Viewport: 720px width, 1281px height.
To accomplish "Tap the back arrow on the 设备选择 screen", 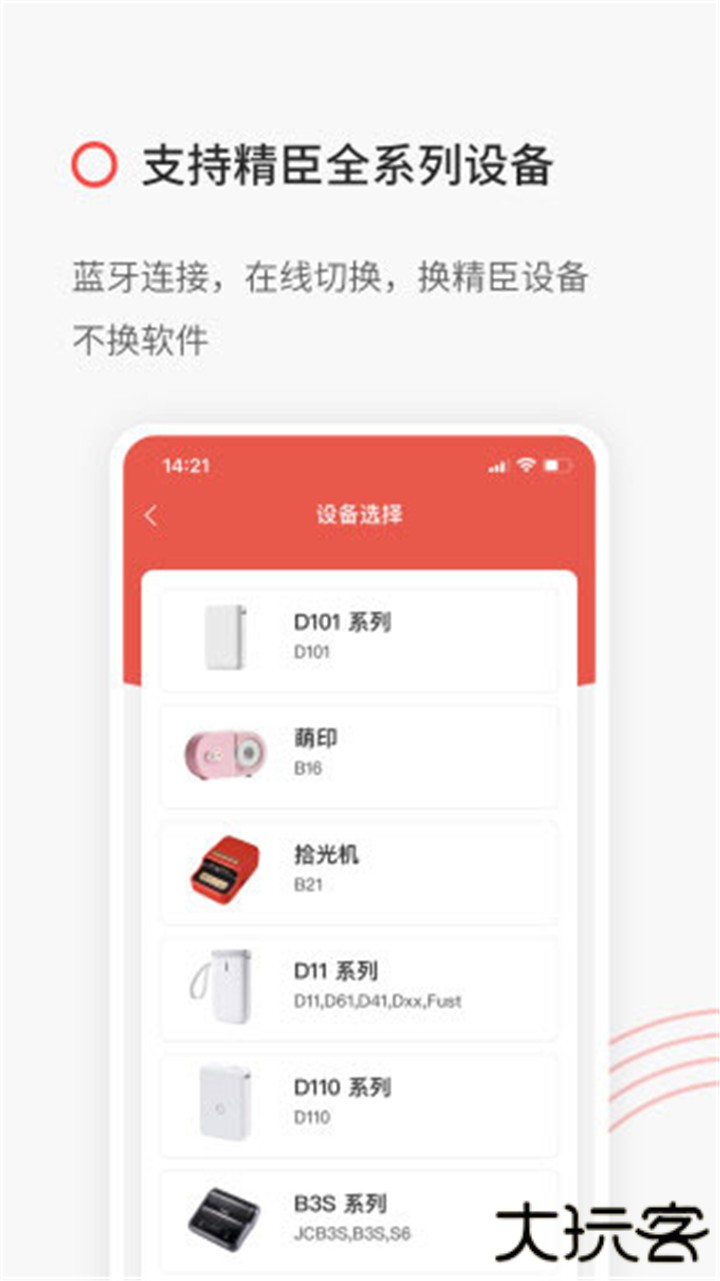I will 150,514.
